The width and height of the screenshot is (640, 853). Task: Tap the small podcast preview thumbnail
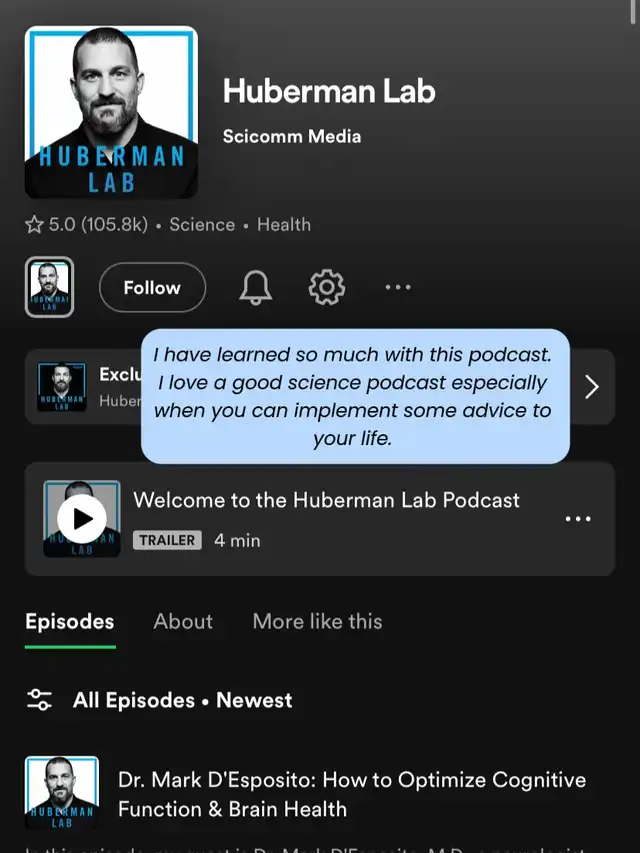50,287
